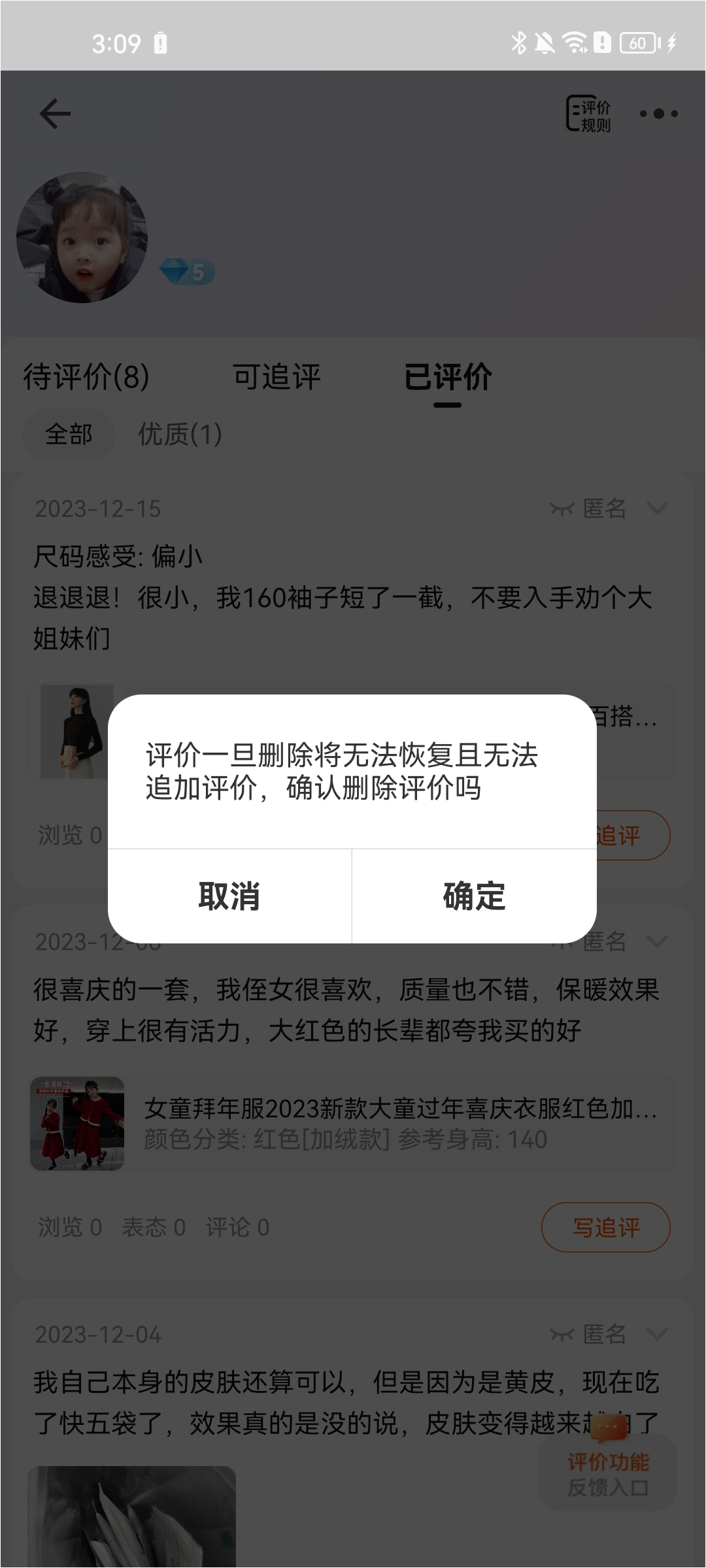
Task: Confirm deletion with 确定
Action: 474,896
